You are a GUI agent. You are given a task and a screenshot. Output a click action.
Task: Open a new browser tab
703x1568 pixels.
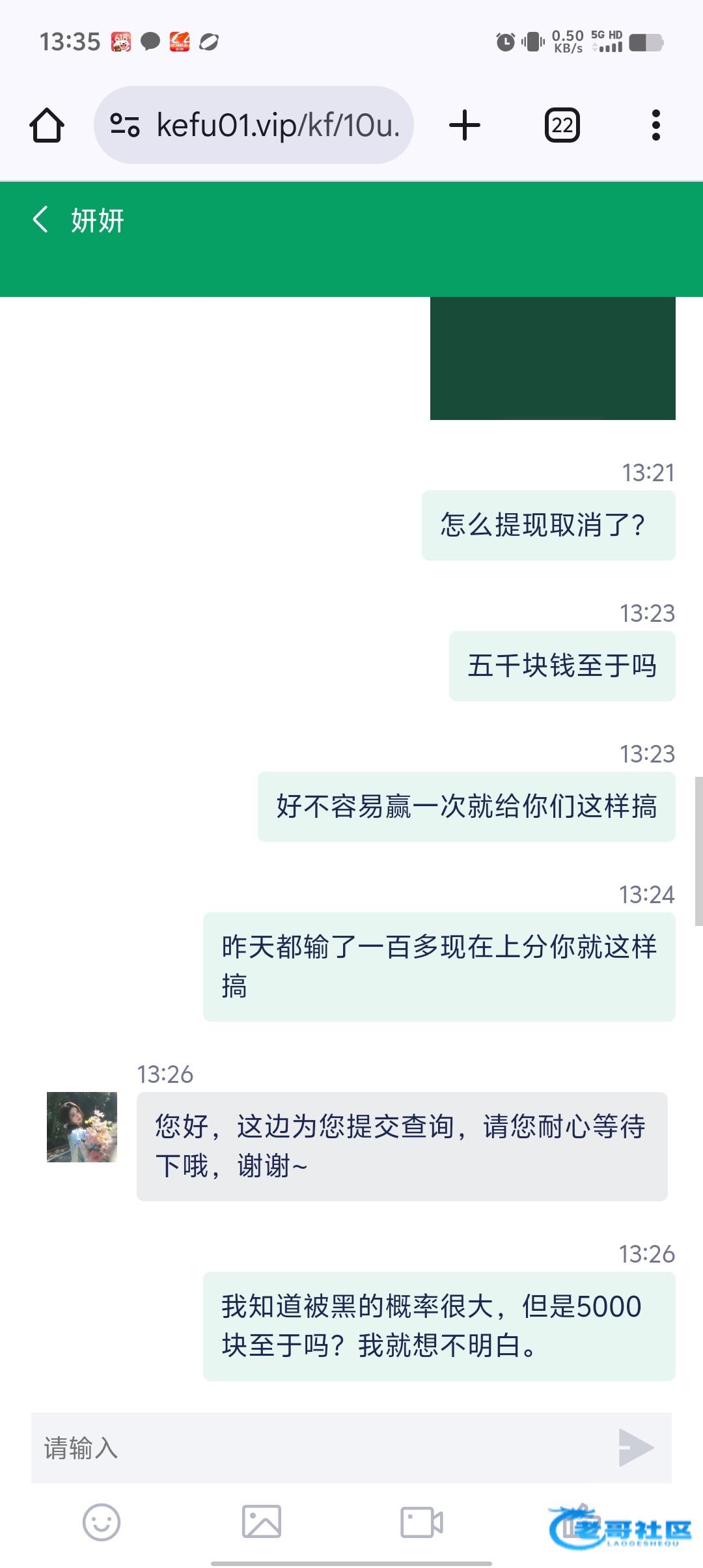coord(465,125)
